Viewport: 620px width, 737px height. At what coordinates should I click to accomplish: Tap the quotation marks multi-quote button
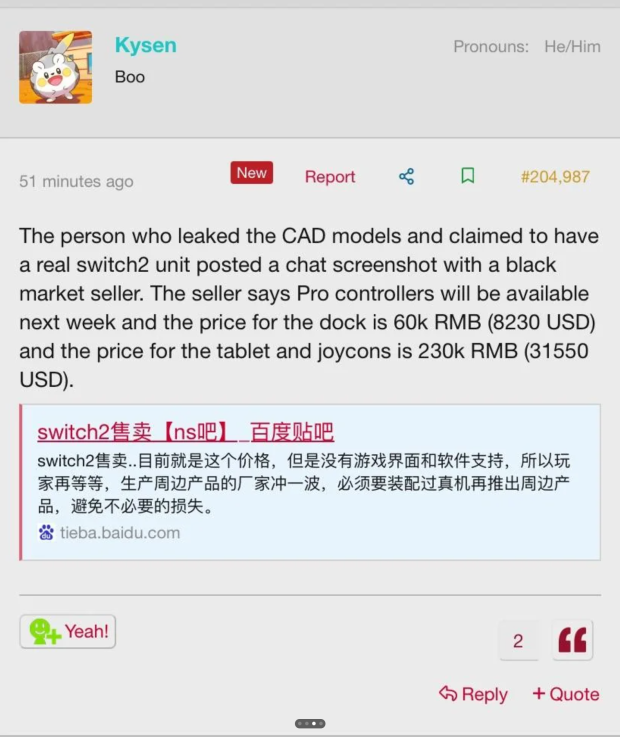[x=572, y=641]
